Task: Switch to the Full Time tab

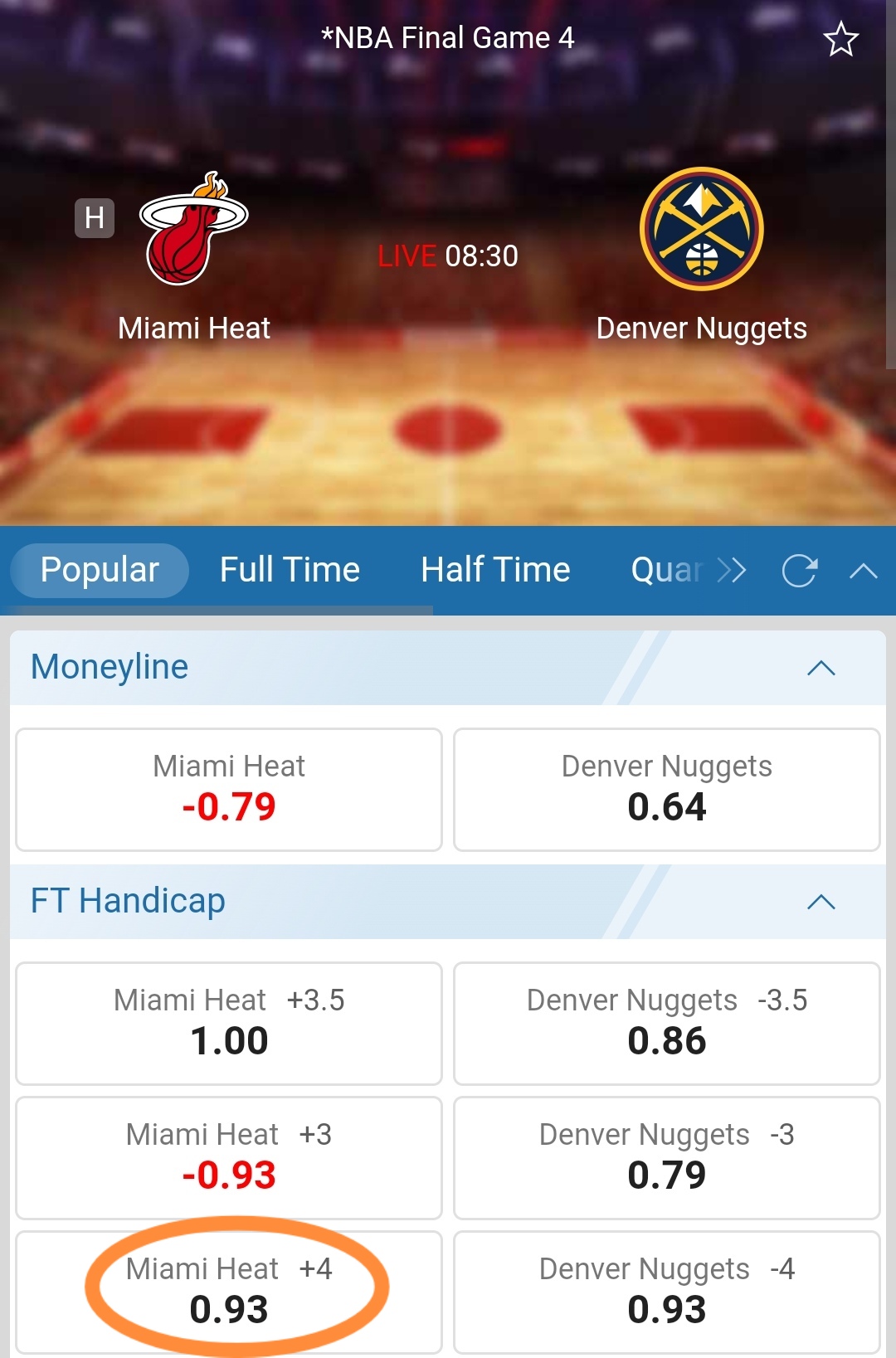Action: [x=290, y=570]
